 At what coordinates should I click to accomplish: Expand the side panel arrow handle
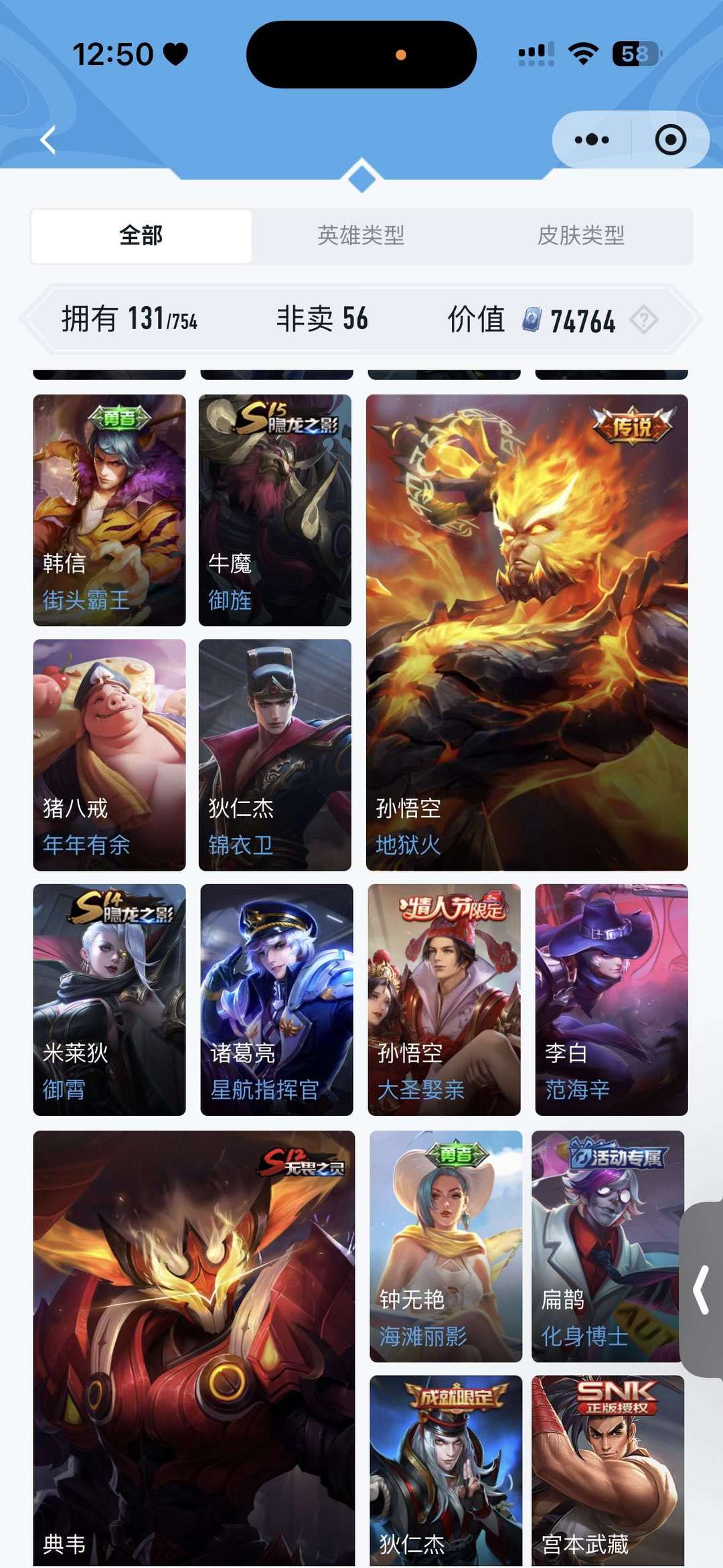[x=702, y=1289]
